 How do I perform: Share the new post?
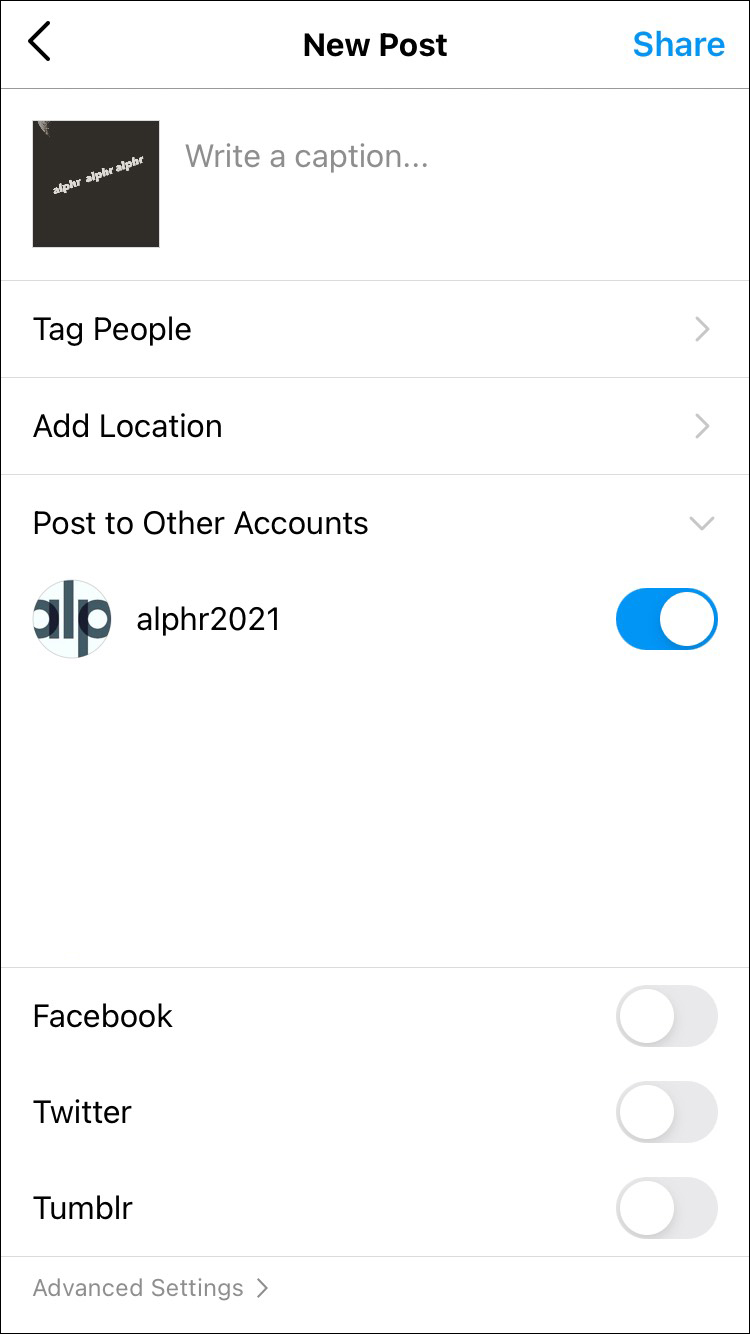[678, 45]
